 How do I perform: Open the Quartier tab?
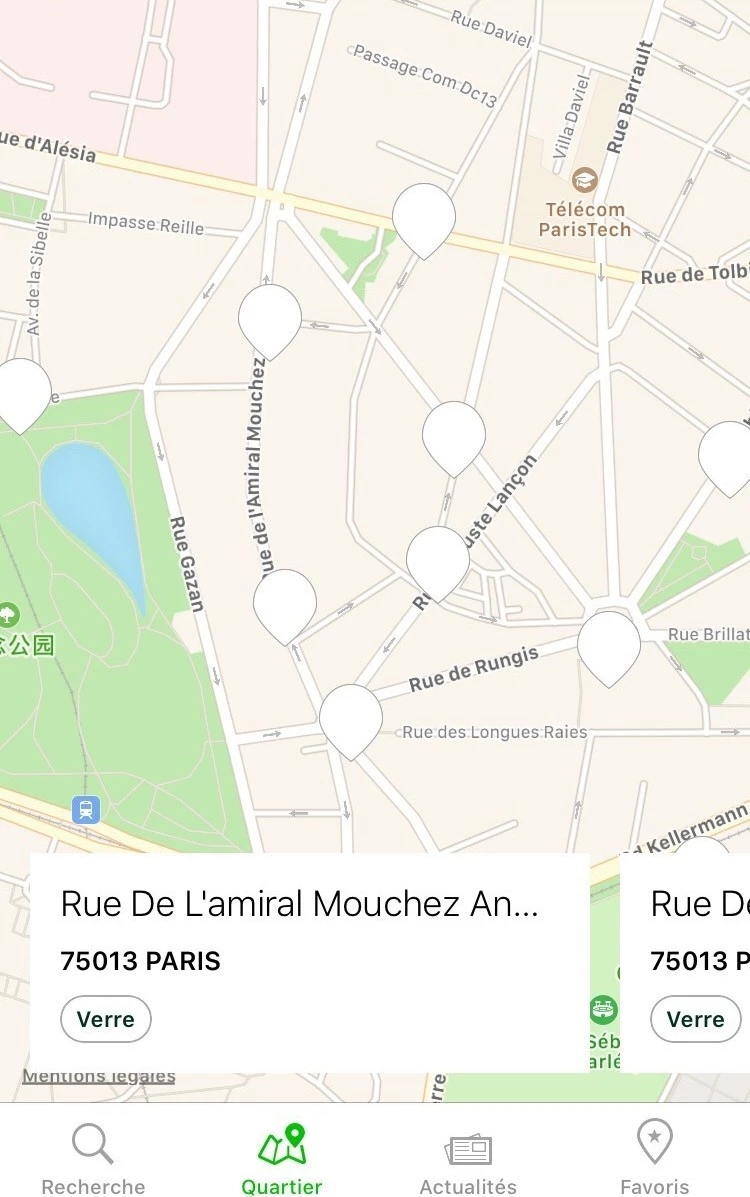[281, 1157]
